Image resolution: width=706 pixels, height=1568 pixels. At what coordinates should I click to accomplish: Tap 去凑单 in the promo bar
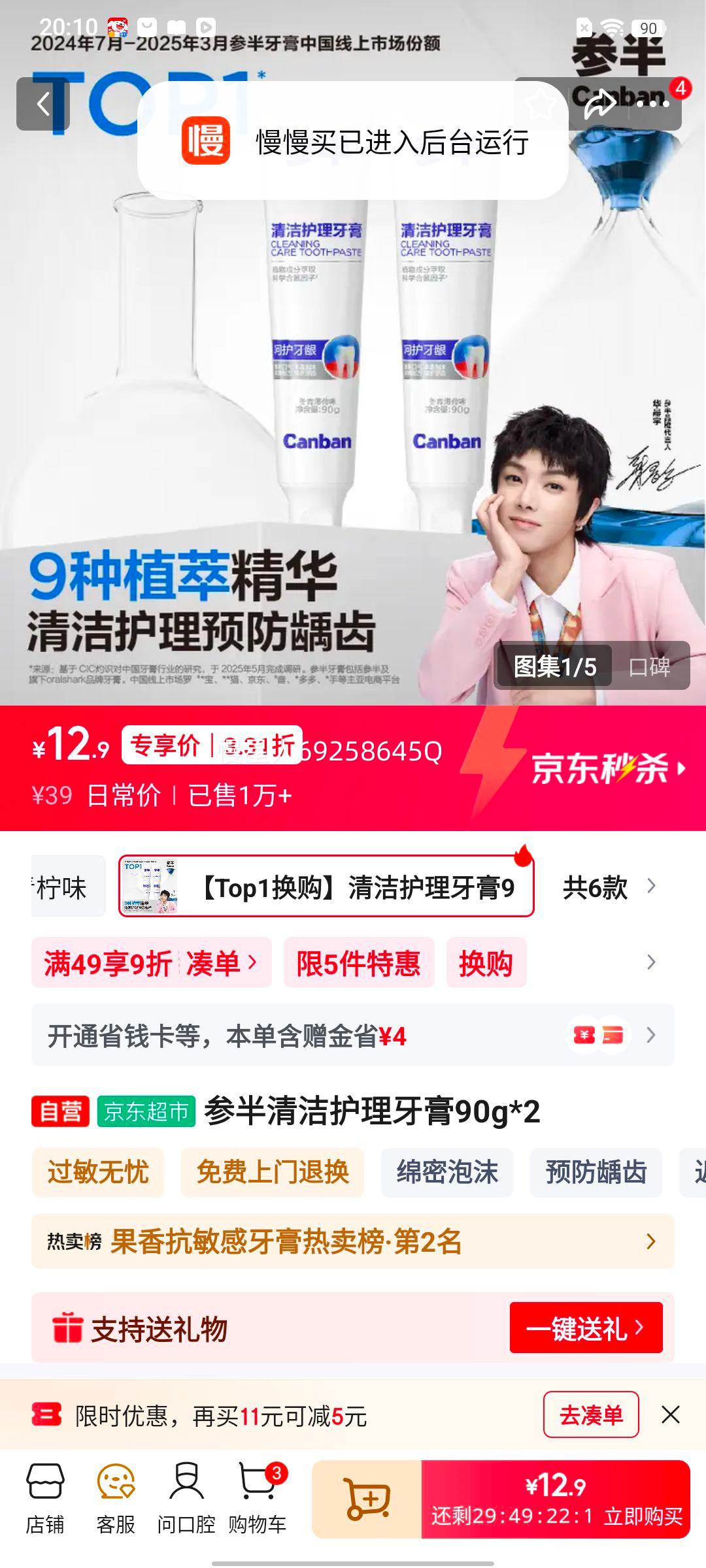[x=591, y=1414]
